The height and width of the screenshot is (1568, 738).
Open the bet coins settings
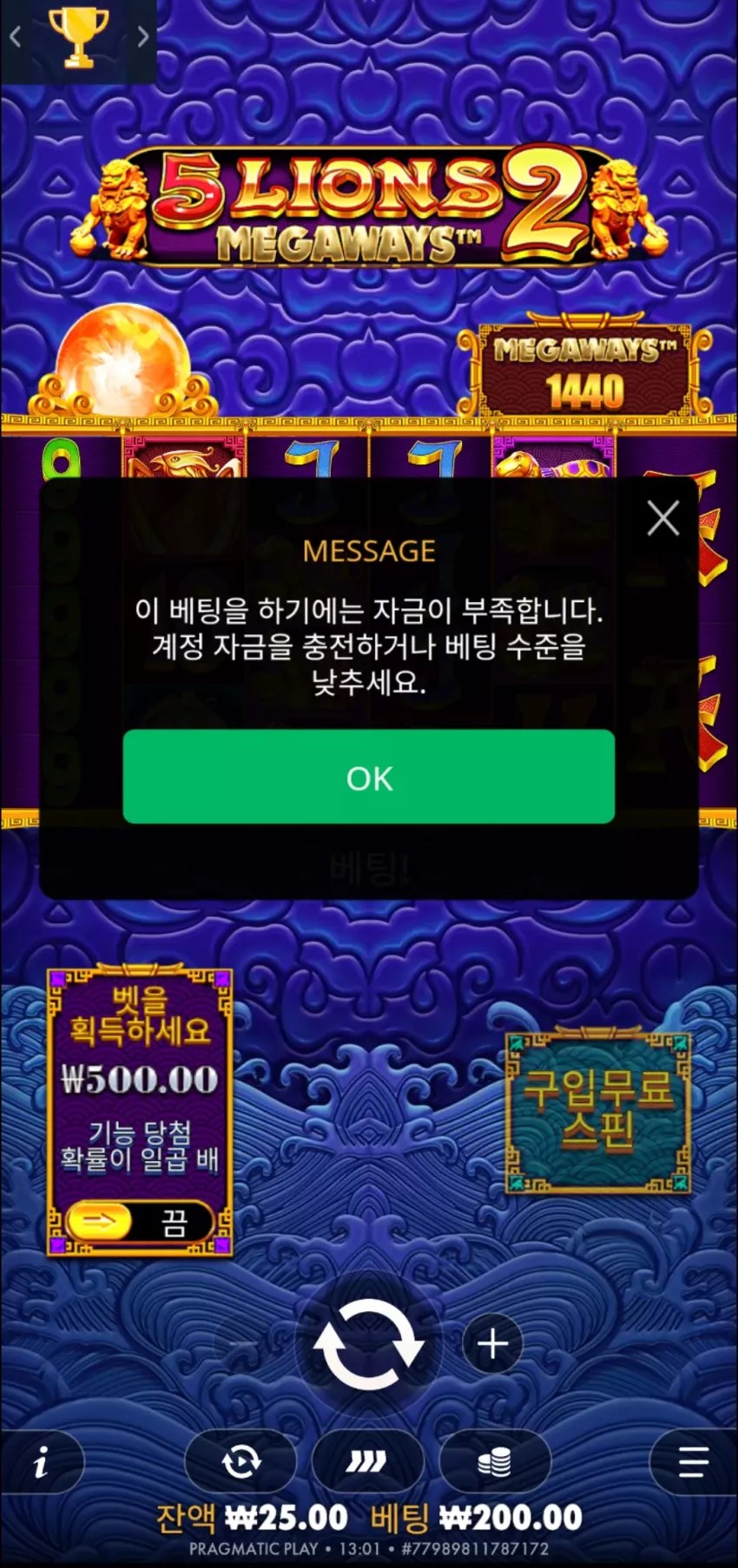click(x=495, y=1463)
